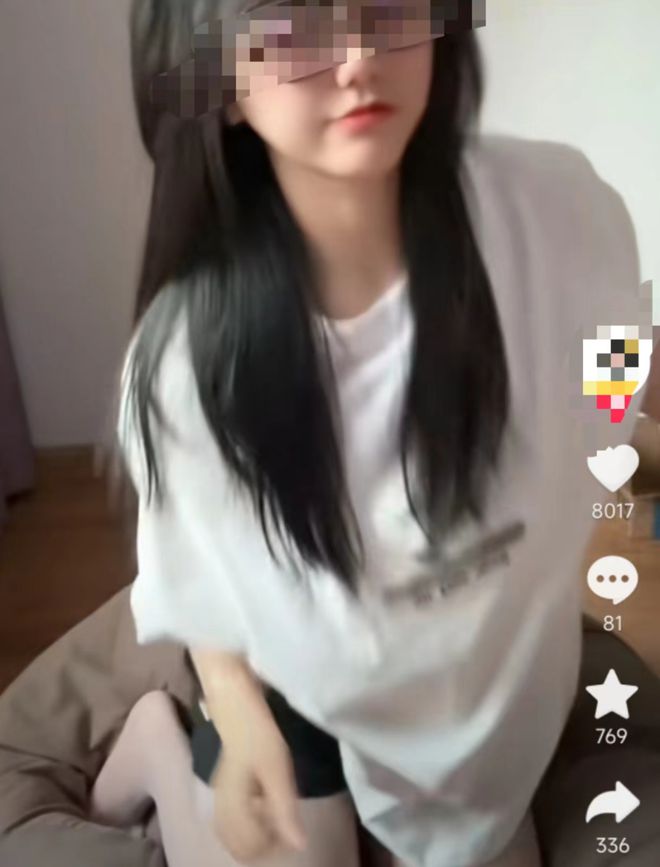Share this video using the arrow icon

(612, 803)
